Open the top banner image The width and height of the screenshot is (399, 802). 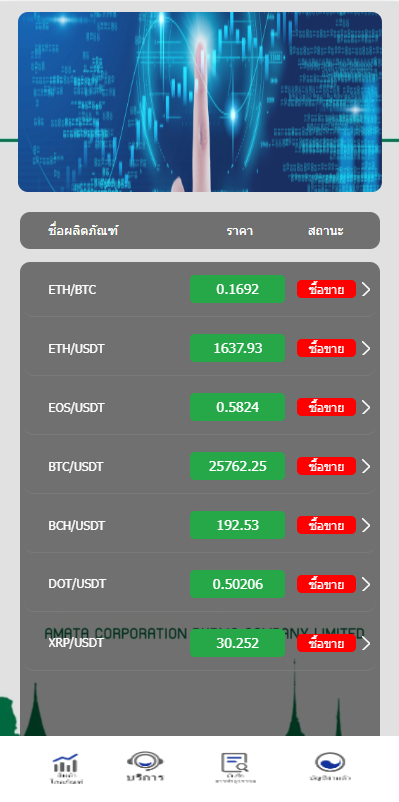[200, 102]
